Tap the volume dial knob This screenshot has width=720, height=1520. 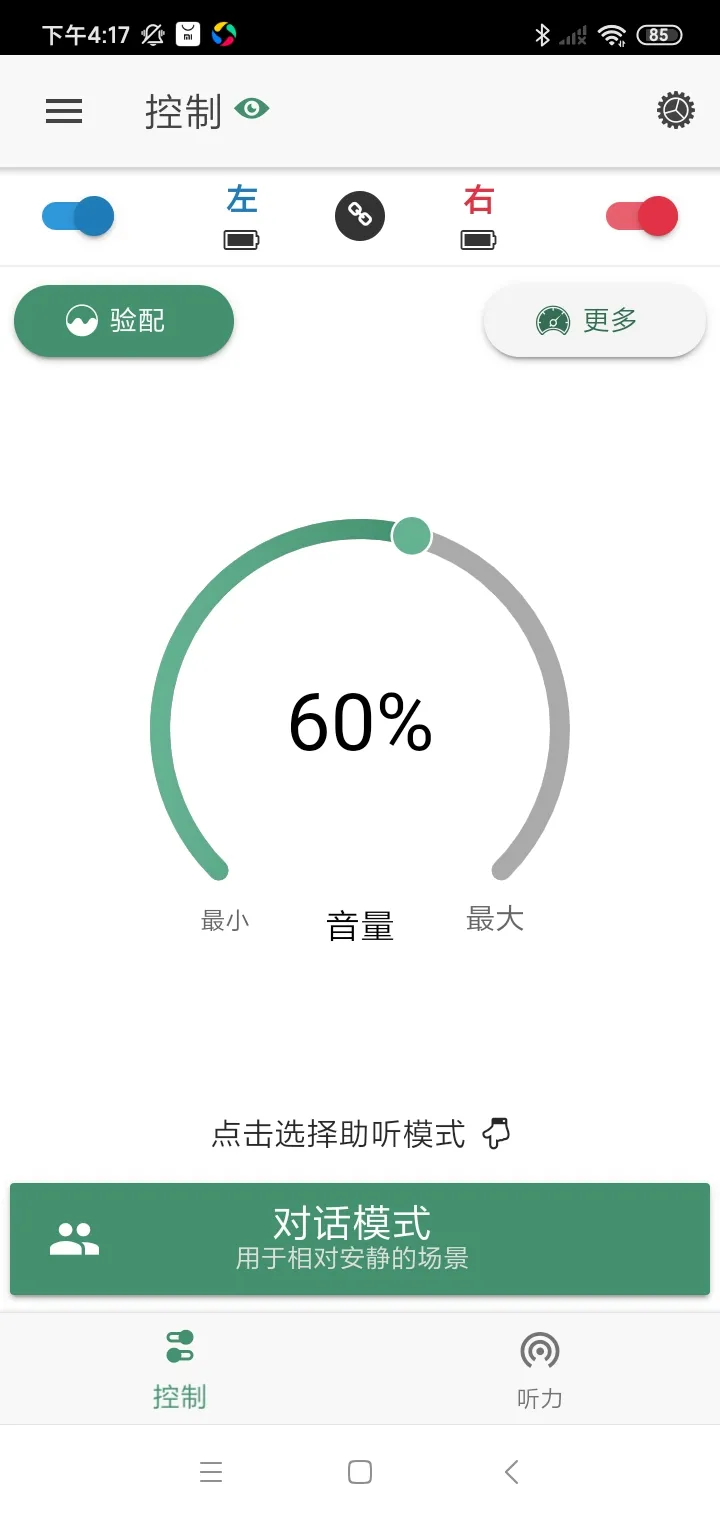point(411,535)
